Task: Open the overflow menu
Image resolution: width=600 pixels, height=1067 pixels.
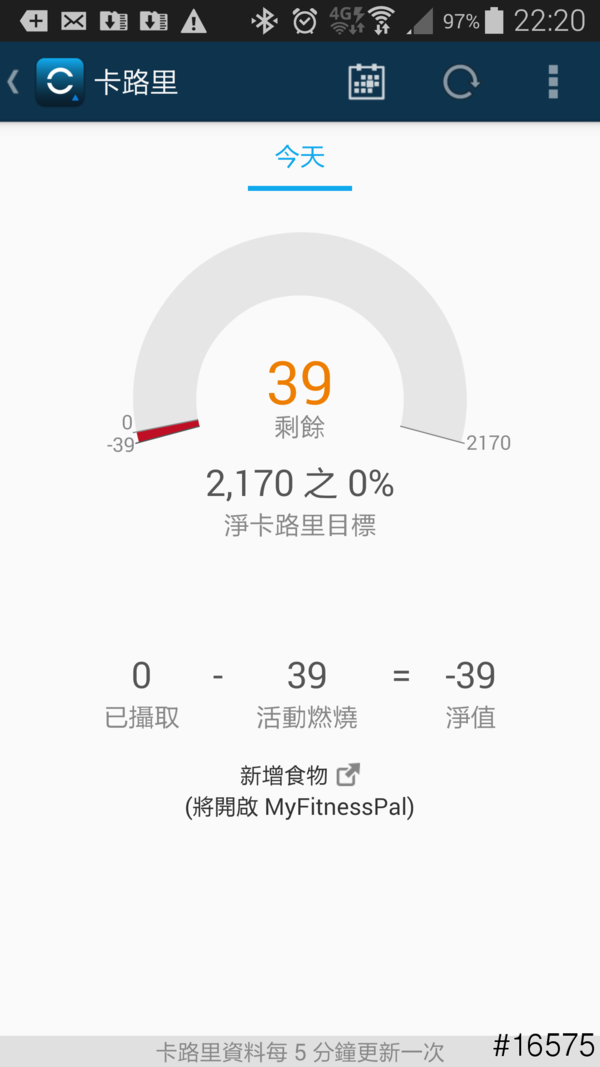Action: [x=552, y=82]
